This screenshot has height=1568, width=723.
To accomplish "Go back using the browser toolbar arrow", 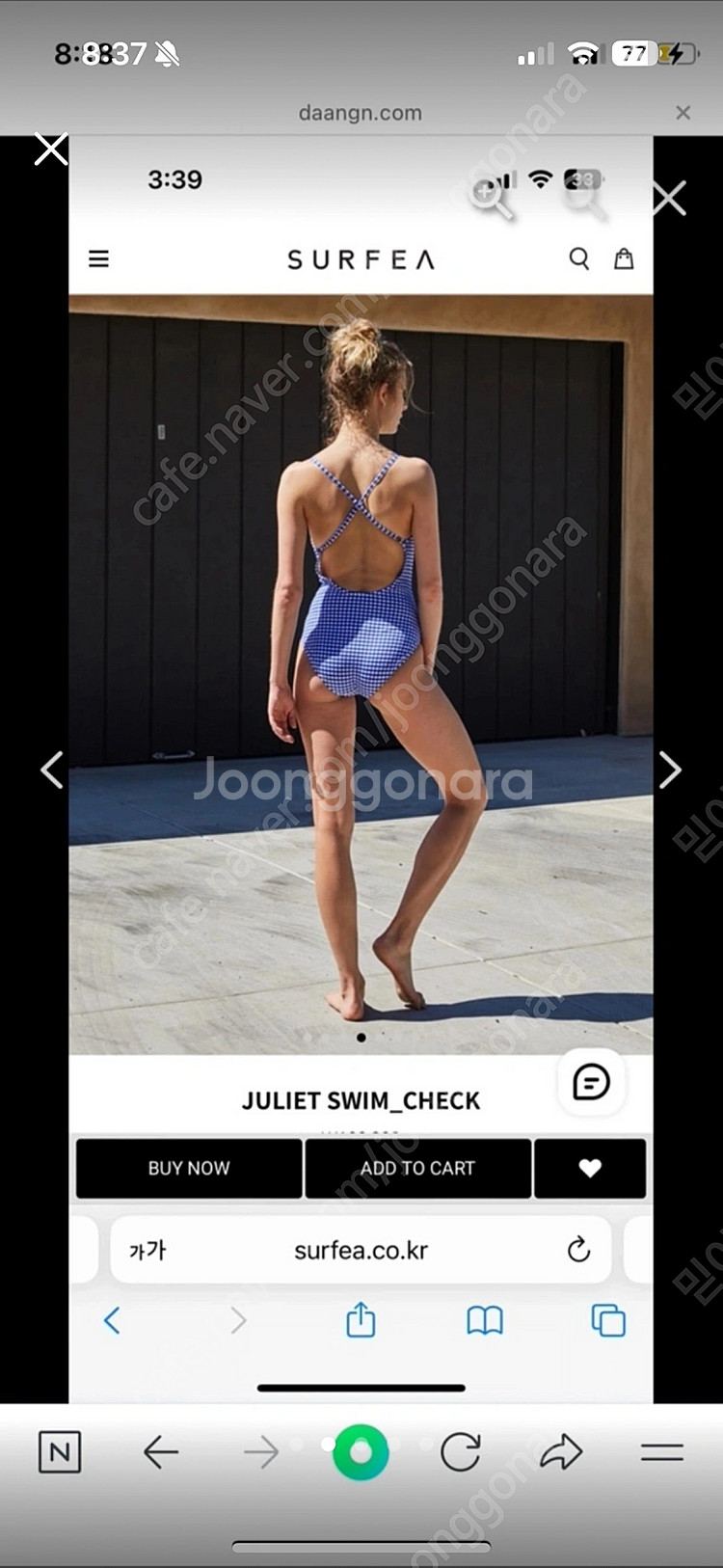I will point(161,1451).
